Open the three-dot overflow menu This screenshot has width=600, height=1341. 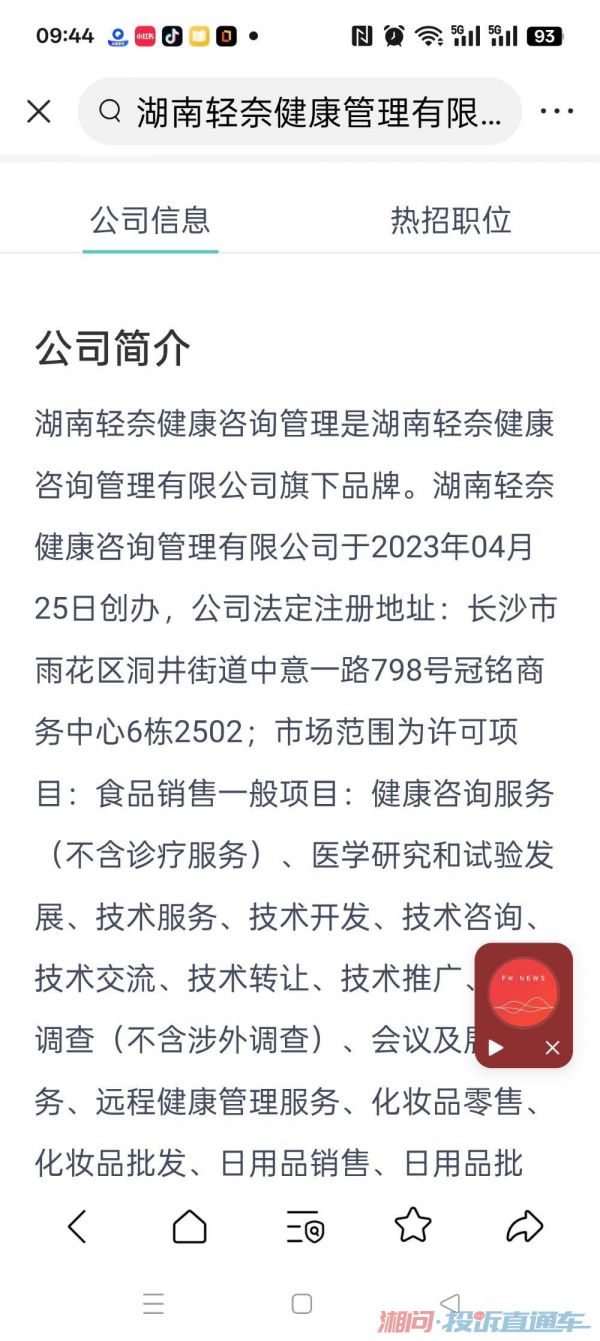[x=557, y=111]
